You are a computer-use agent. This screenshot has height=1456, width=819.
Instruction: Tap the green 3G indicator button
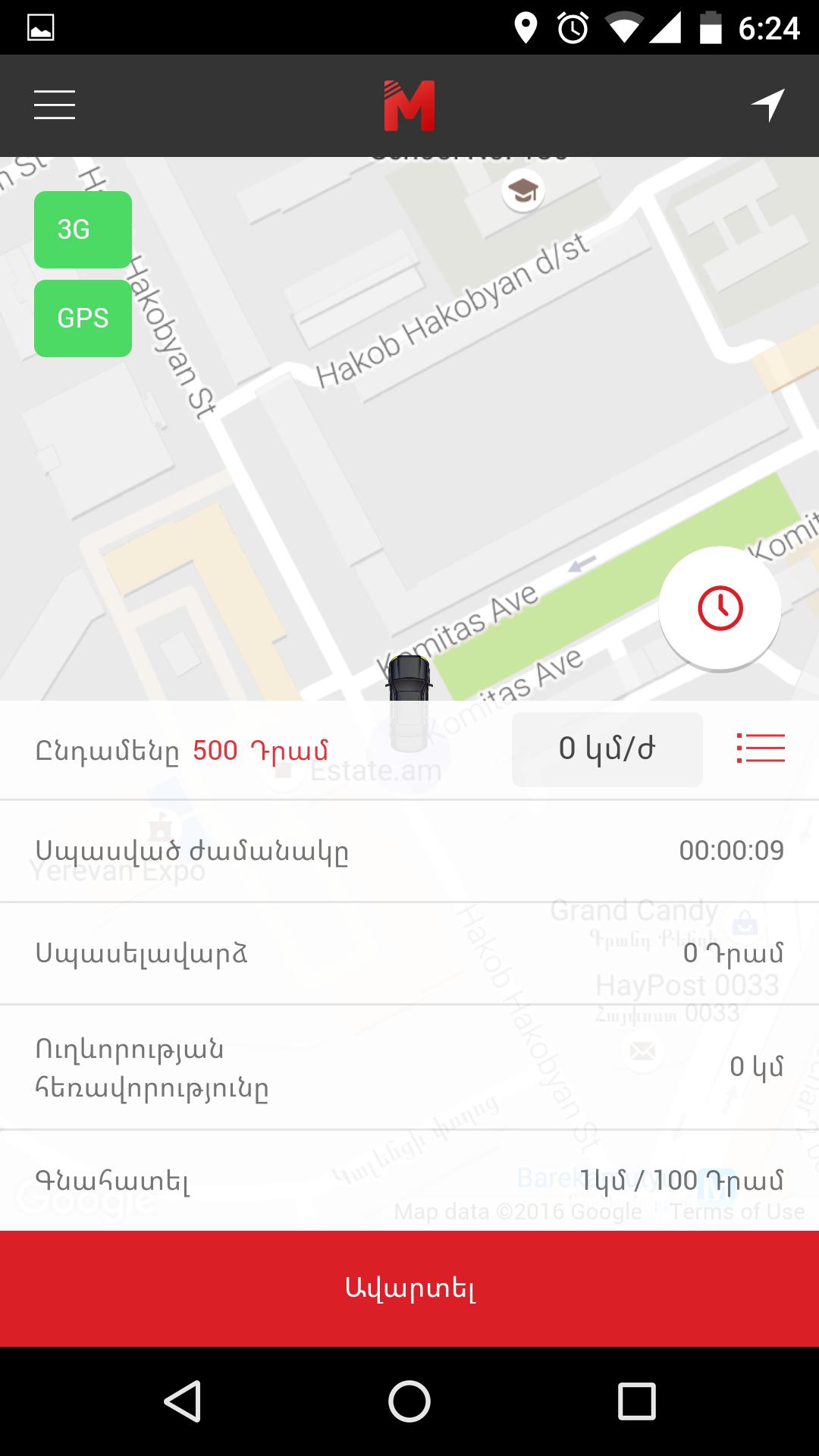83,230
